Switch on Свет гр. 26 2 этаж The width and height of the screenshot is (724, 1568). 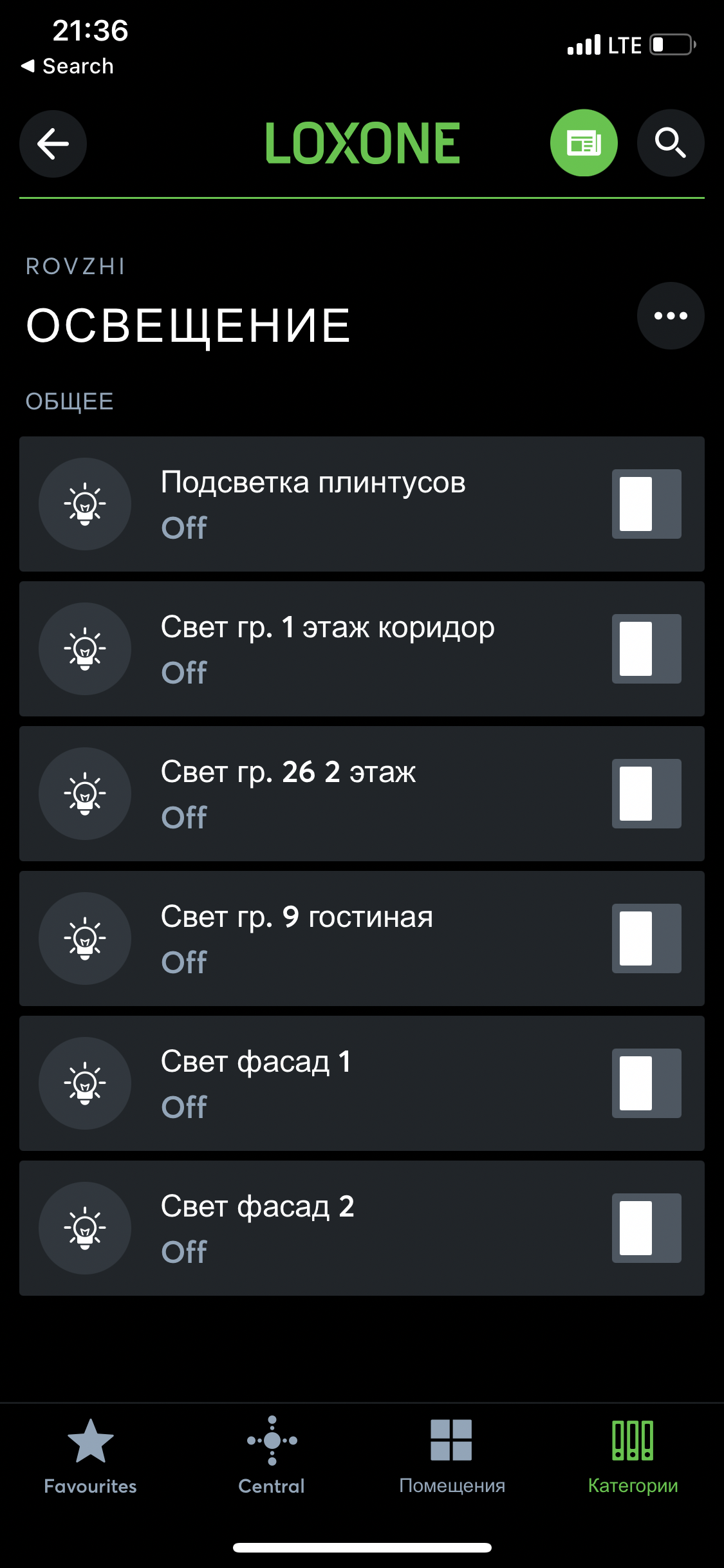coord(646,794)
